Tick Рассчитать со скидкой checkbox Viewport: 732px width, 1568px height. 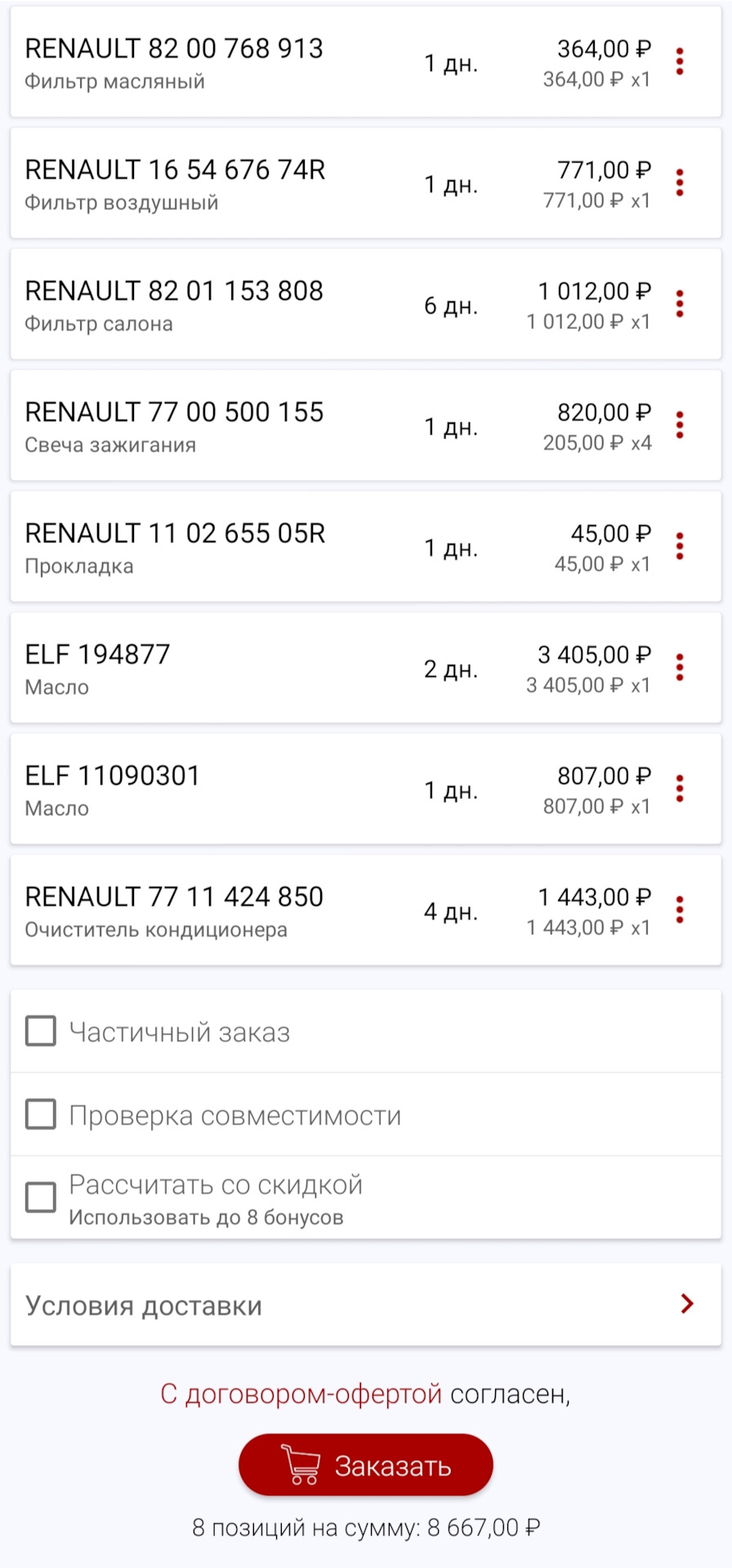(41, 1198)
